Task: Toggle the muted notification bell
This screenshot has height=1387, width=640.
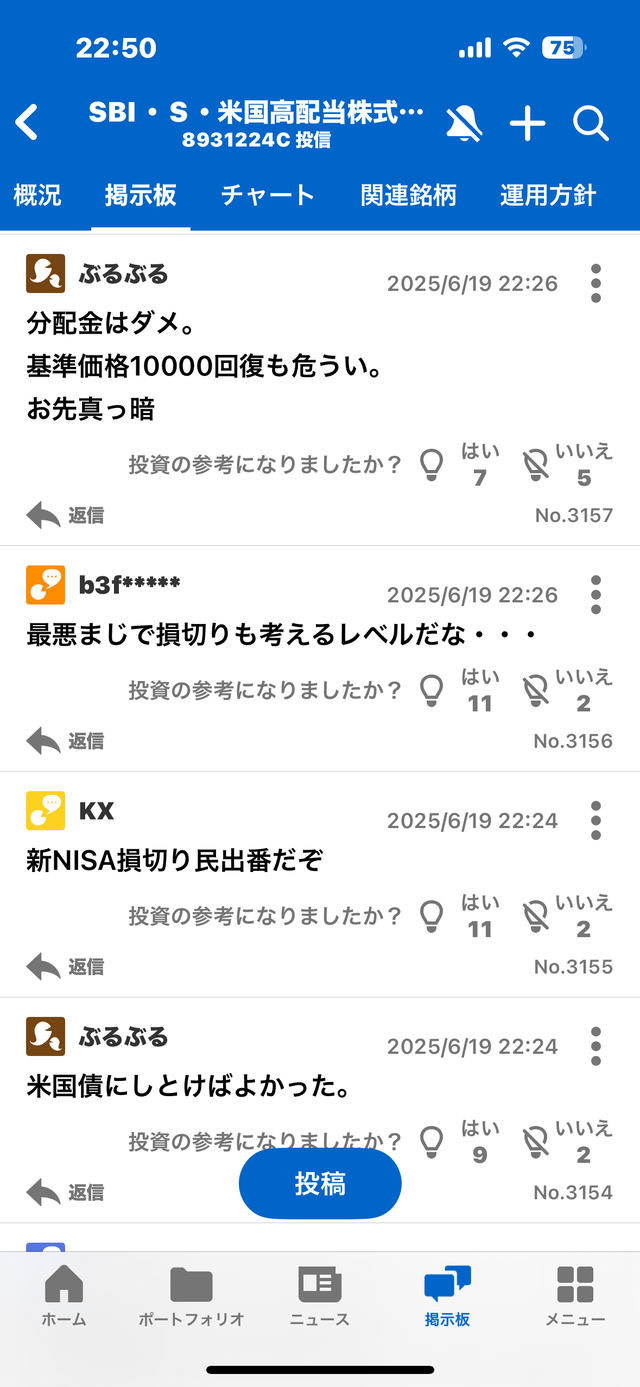Action: 463,123
